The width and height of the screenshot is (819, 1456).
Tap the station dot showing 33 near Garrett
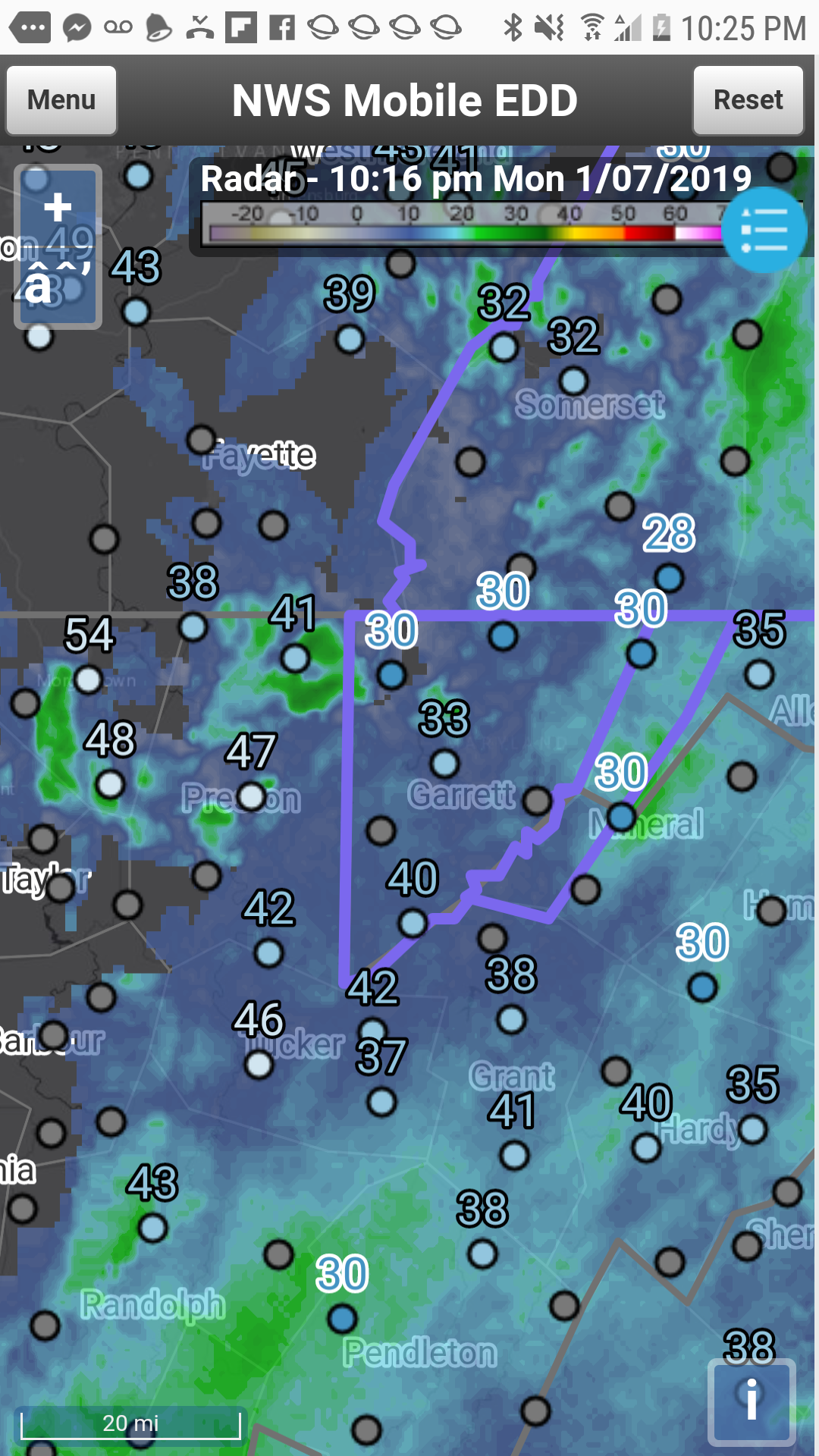pos(444,764)
